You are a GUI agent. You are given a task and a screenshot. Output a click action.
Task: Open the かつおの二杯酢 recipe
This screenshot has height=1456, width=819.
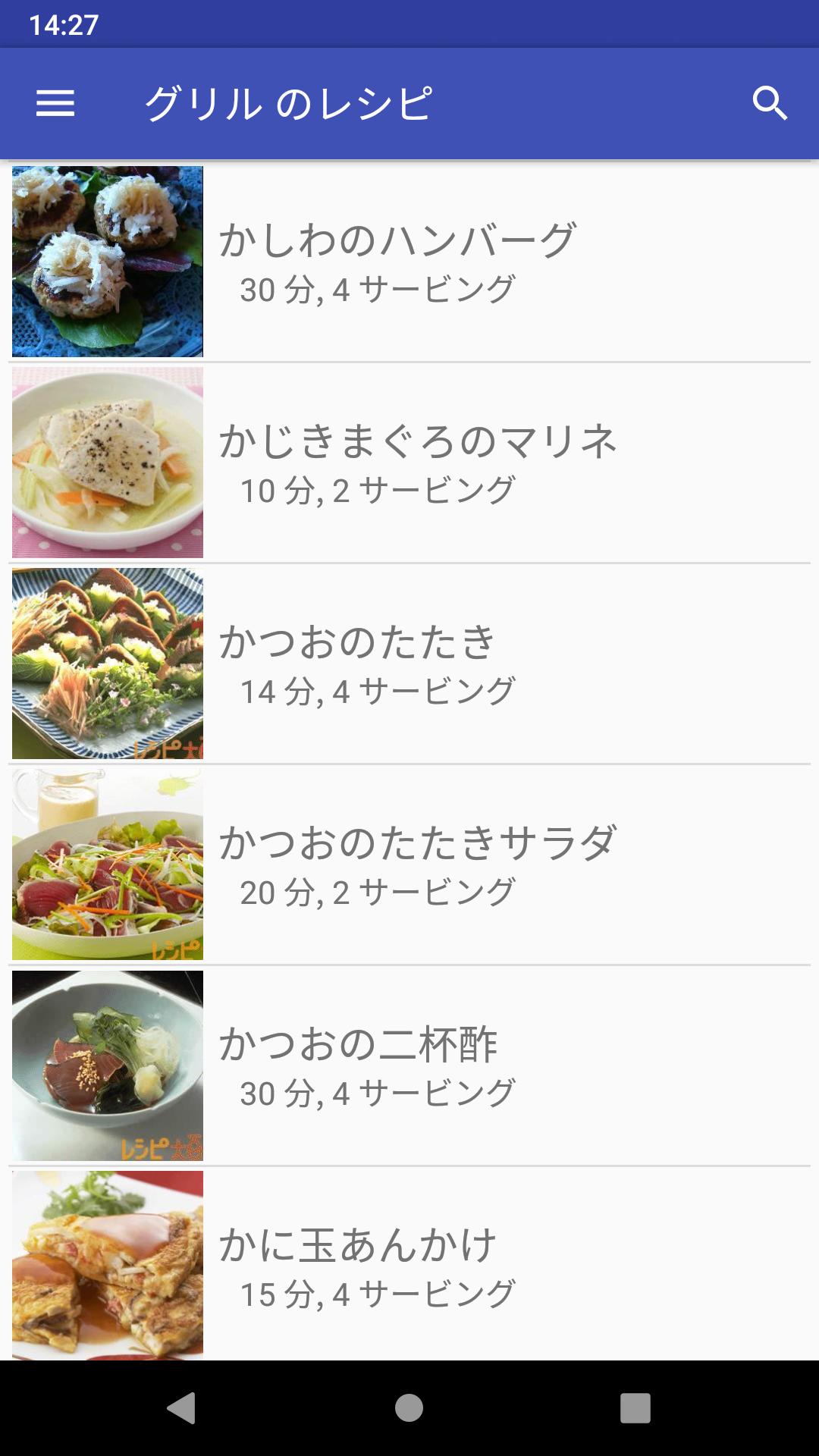tap(409, 1065)
